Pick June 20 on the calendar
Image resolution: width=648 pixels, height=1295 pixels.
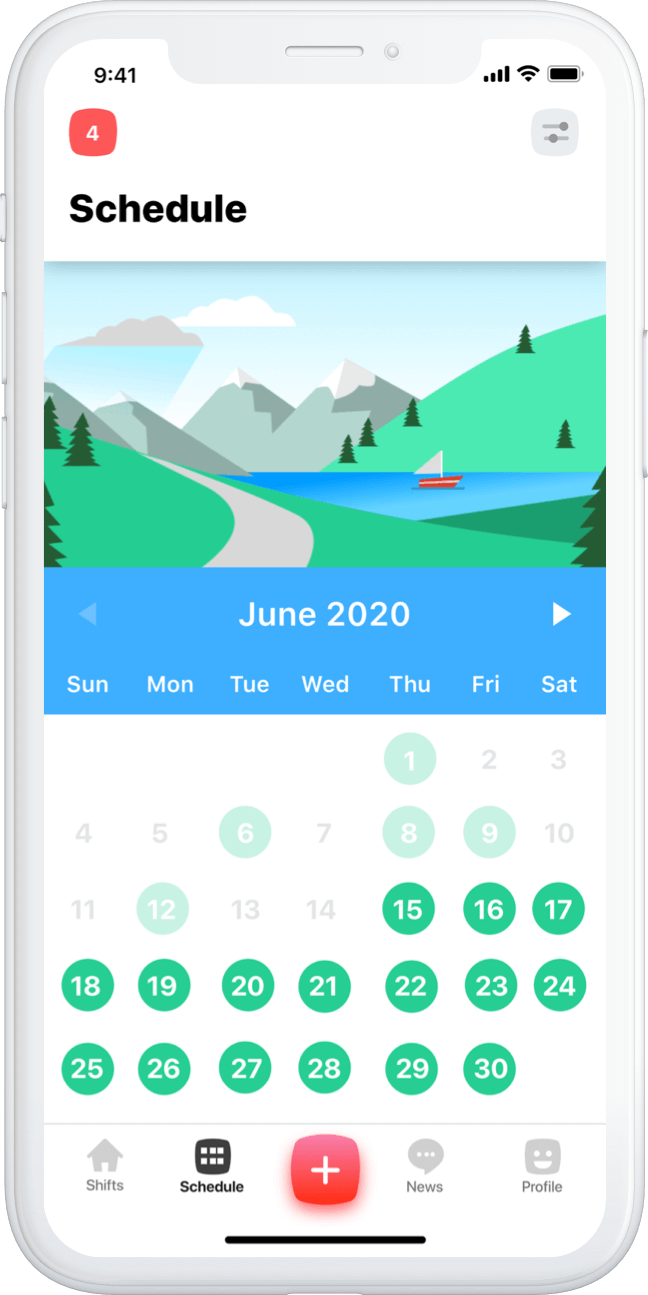click(x=247, y=986)
